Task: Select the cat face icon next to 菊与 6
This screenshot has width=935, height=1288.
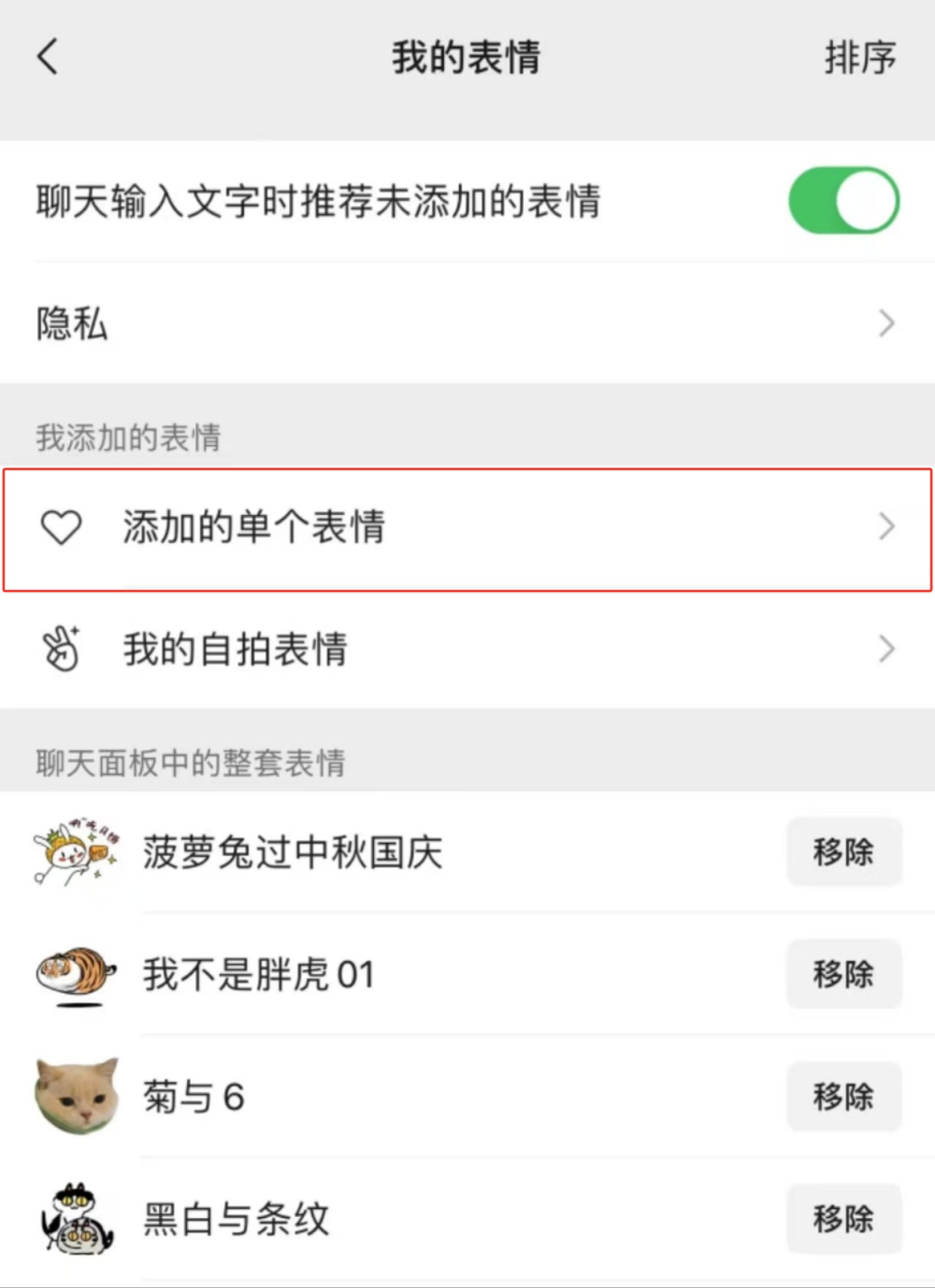Action: (76, 1095)
